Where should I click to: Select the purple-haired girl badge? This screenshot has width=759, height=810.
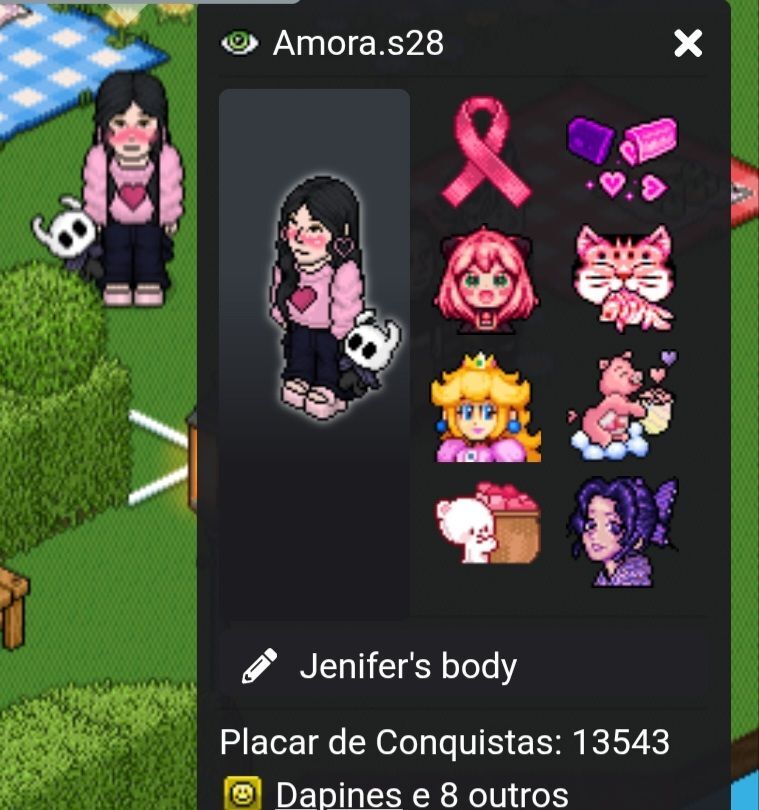click(621, 531)
